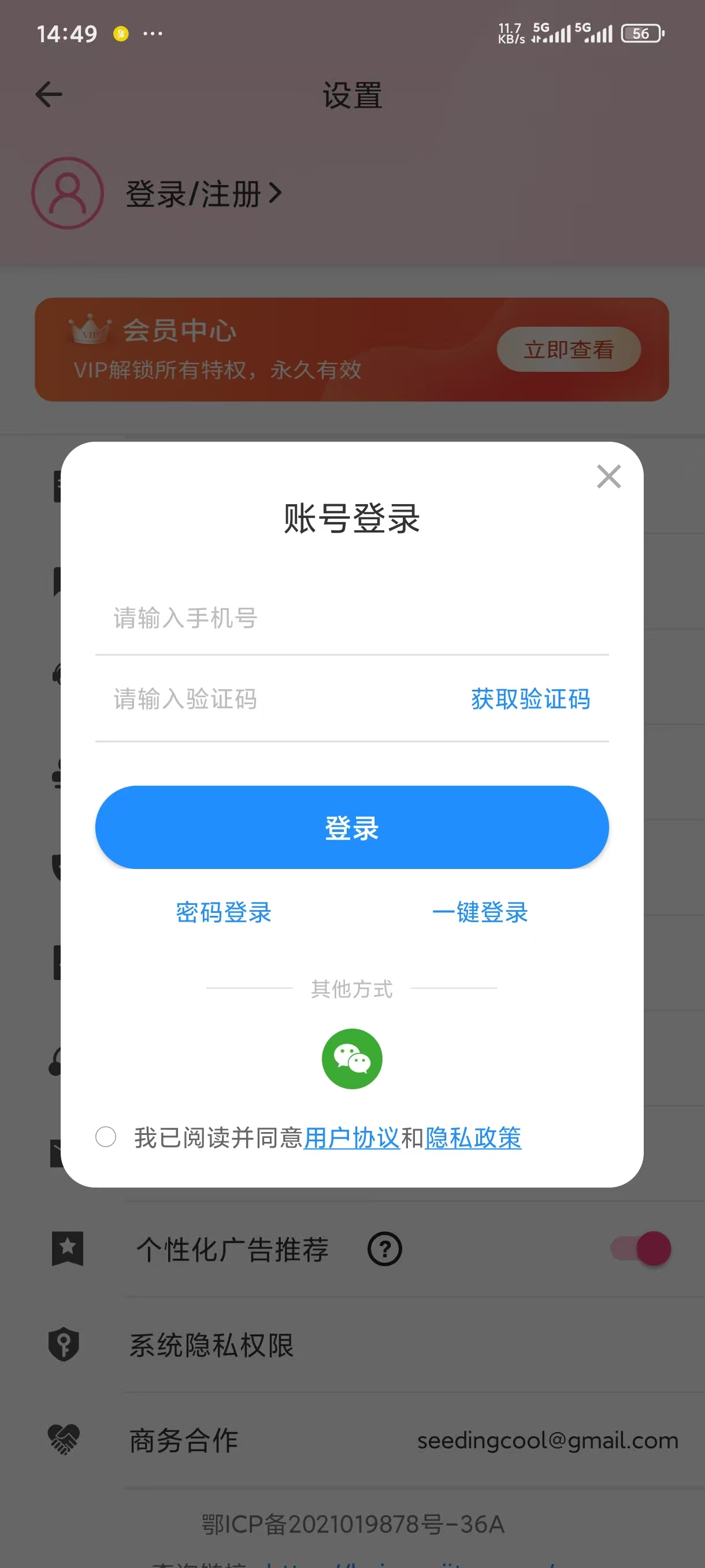Click 立即查看 in the VIP banner
This screenshot has width=705, height=1568.
tap(568, 348)
